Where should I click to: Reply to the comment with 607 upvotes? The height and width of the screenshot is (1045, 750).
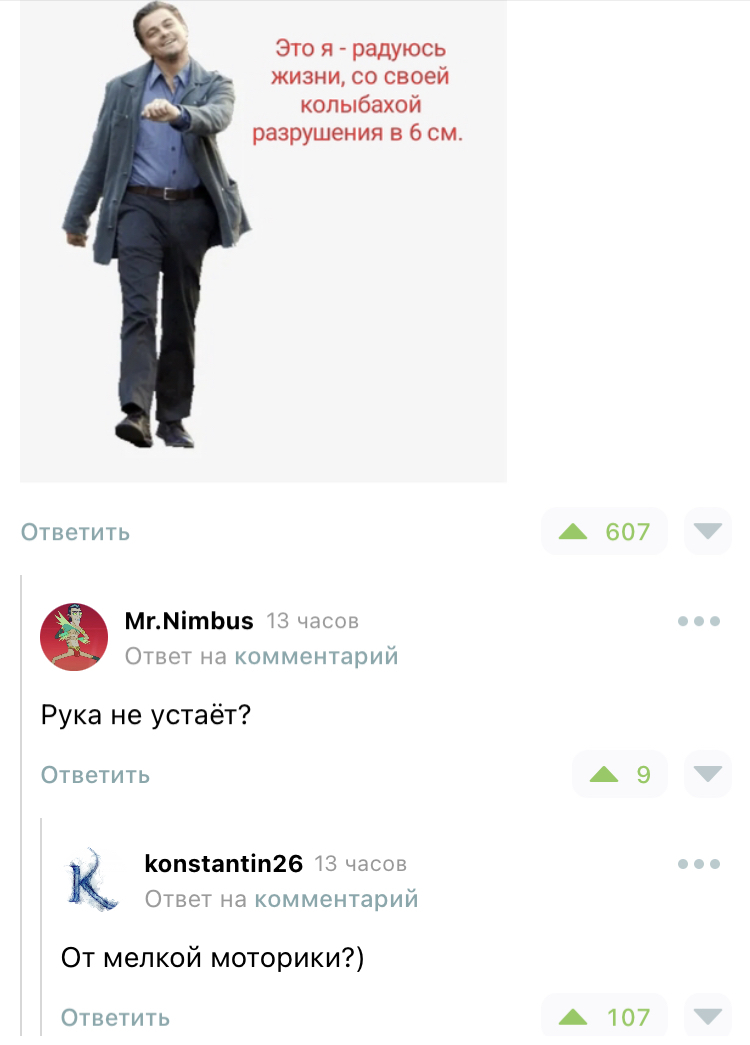click(x=75, y=532)
